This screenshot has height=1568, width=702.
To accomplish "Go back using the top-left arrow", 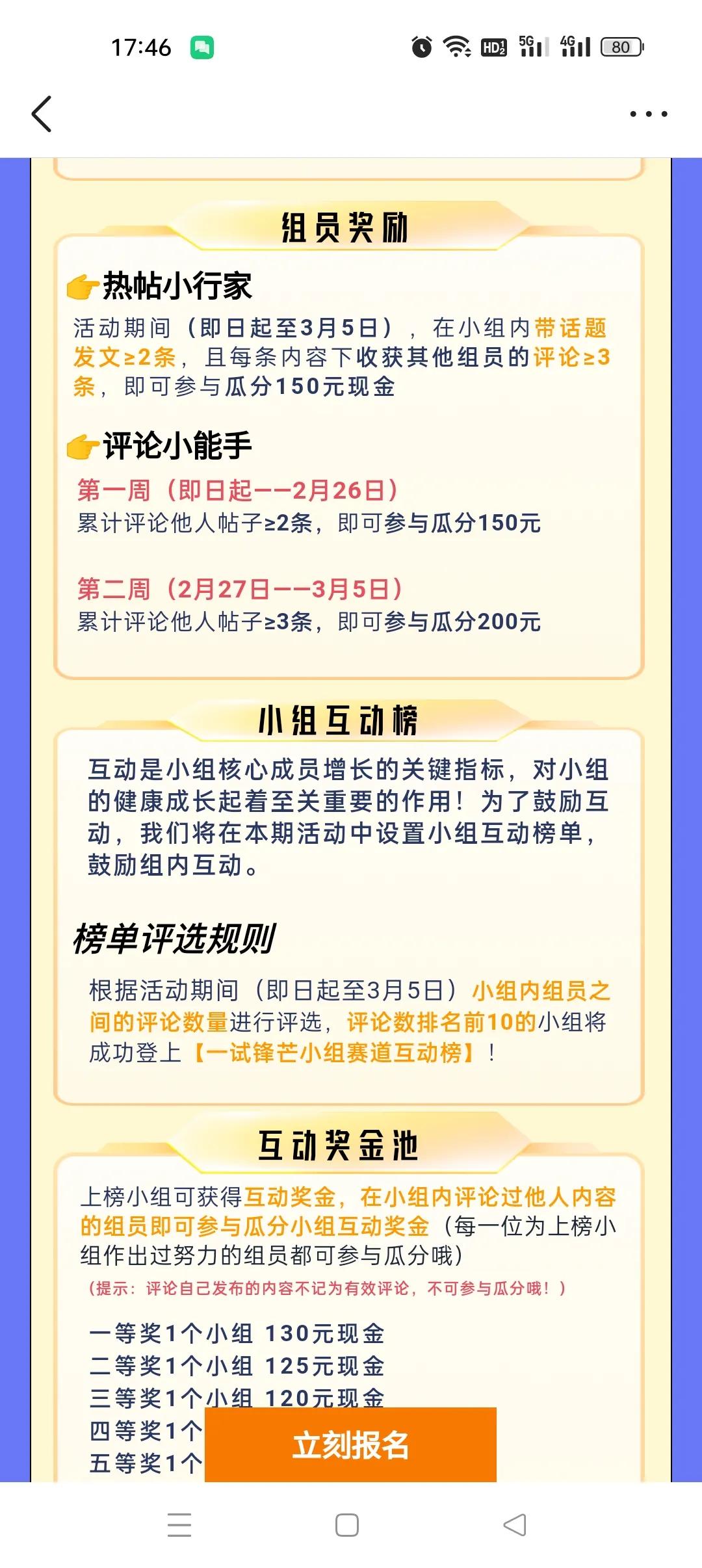I will click(42, 114).
